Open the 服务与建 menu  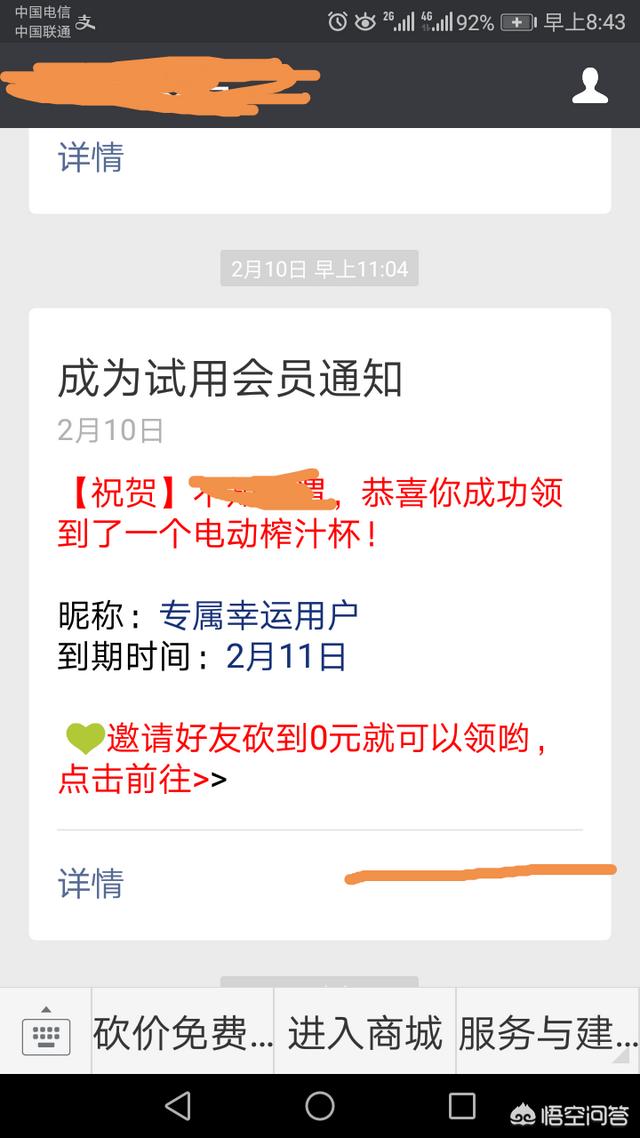point(548,1031)
